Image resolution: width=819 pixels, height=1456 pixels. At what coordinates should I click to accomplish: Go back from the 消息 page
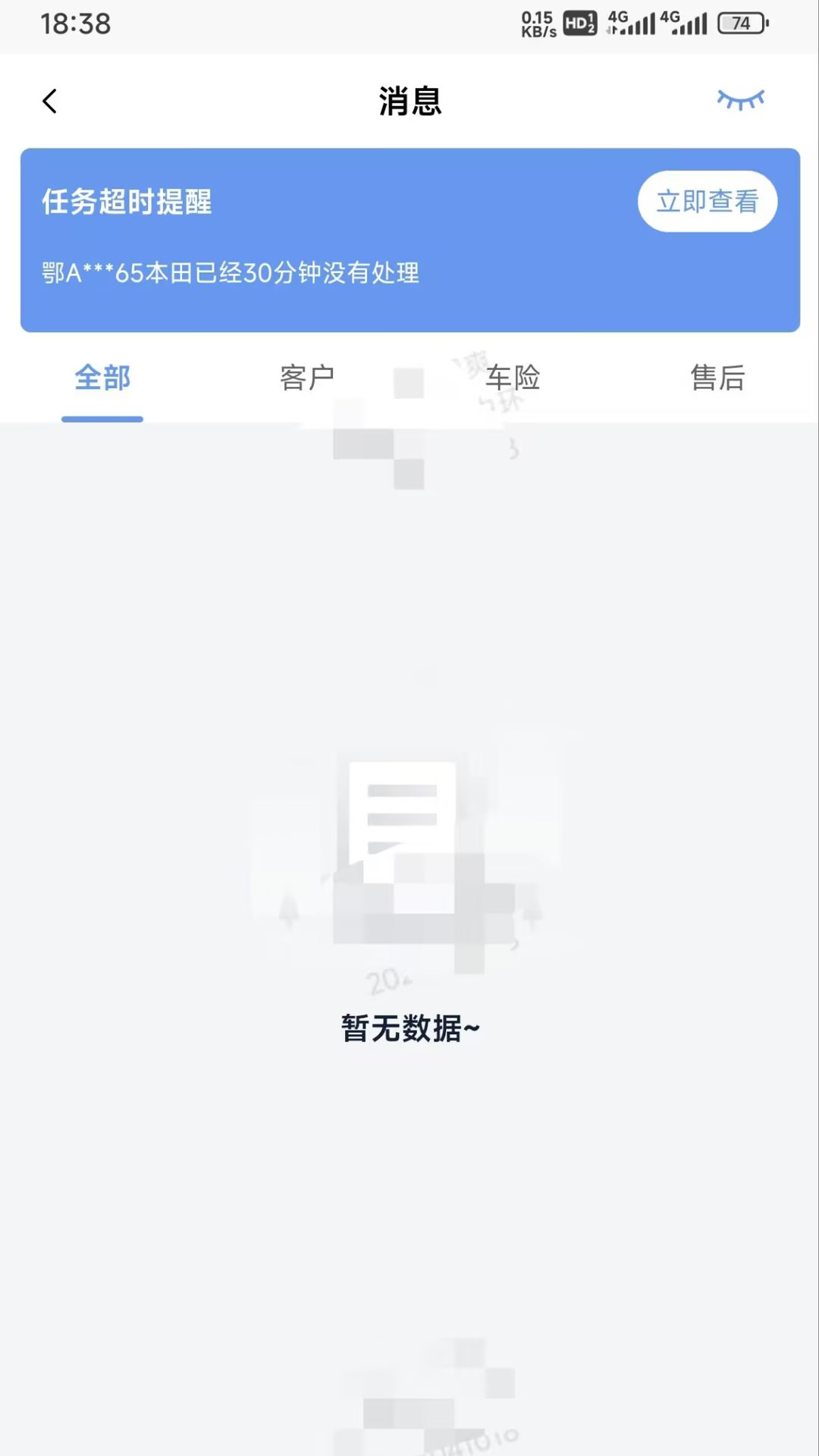click(x=50, y=101)
